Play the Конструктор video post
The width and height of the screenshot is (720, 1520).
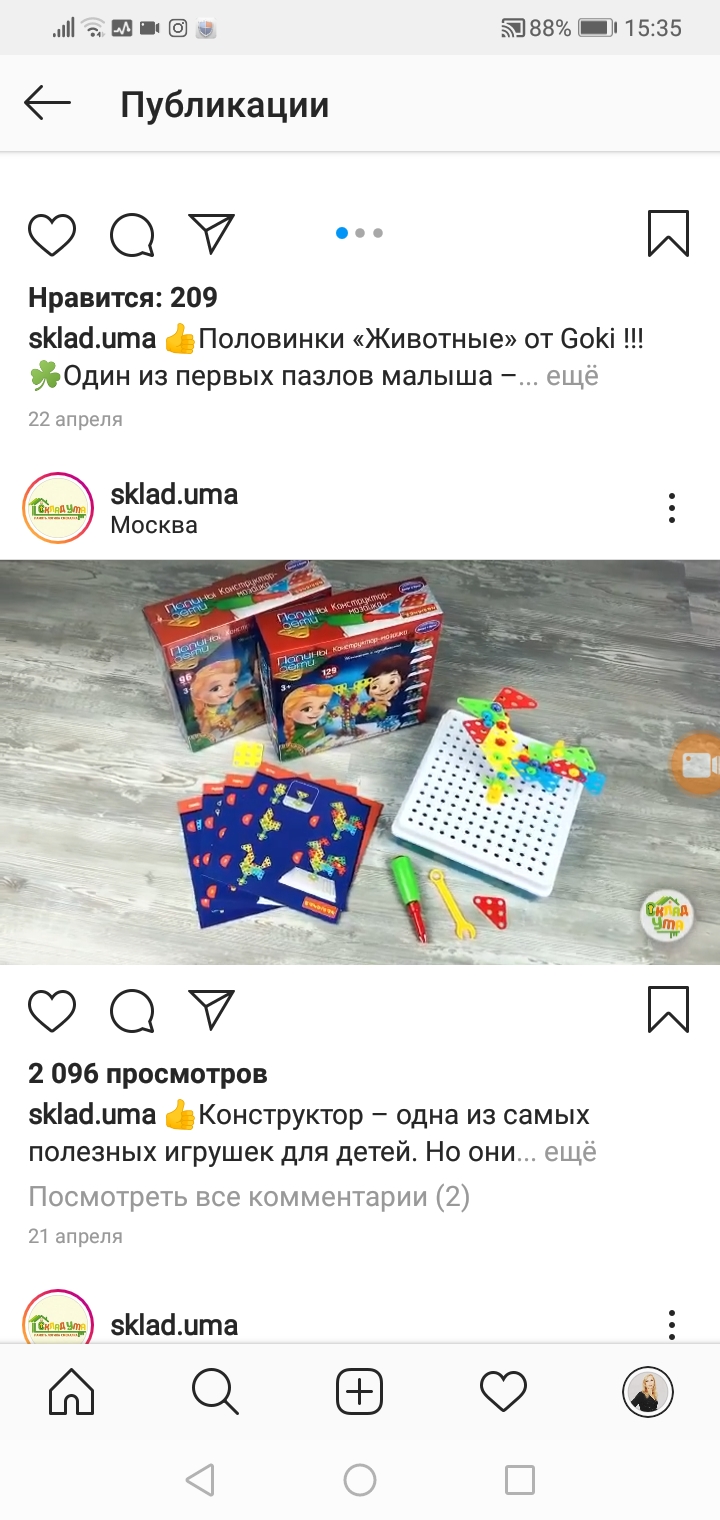click(360, 762)
